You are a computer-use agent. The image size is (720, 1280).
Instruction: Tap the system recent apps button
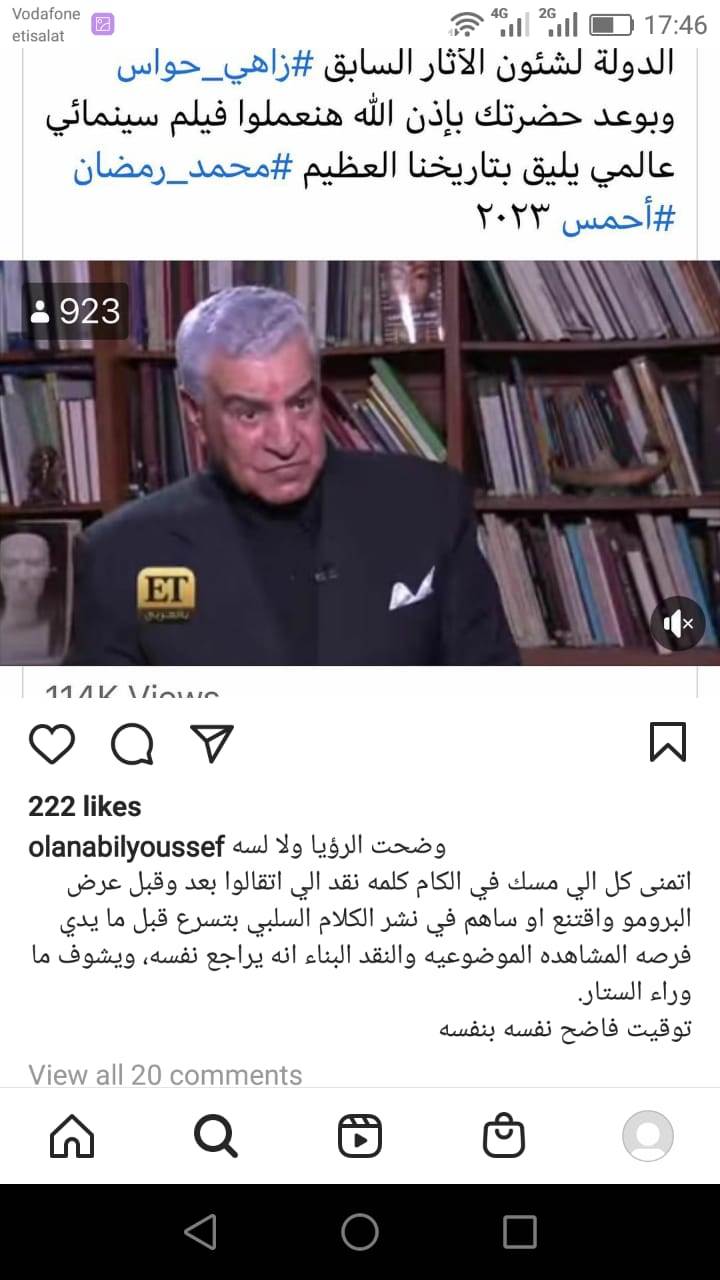519,1232
